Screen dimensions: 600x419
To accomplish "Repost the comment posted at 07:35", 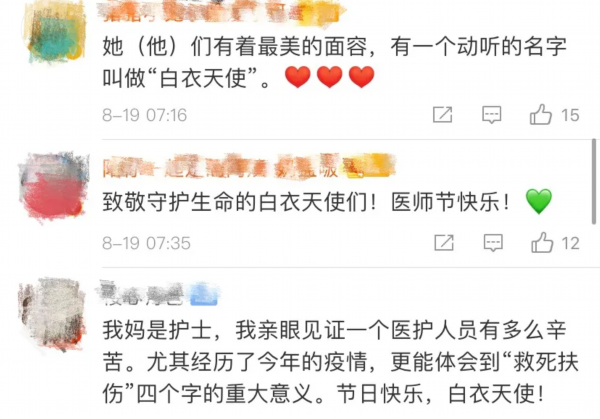I will (442, 242).
